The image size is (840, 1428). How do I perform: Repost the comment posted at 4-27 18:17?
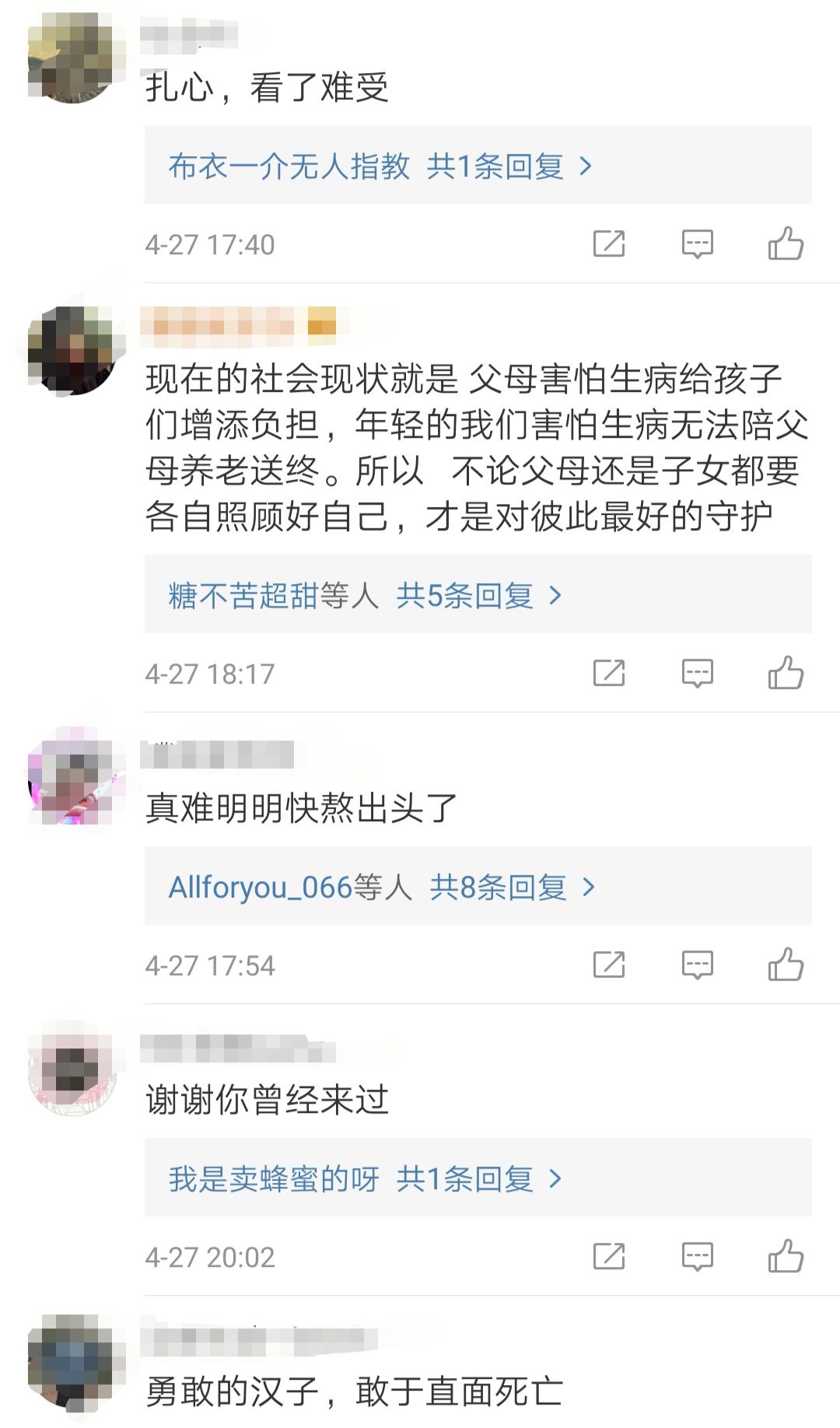(x=609, y=674)
